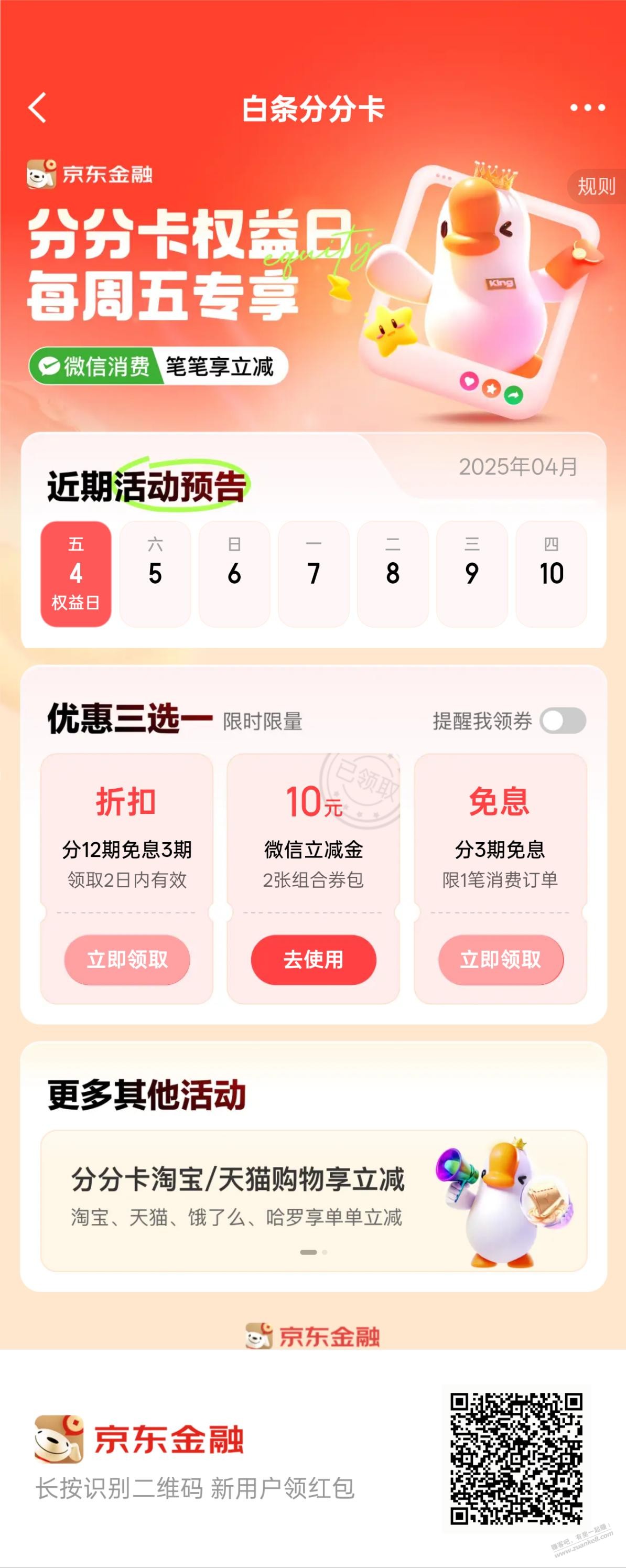Viewport: 626px width, 1568px height.
Task: Select Tuesday 8 in the activity calendar
Action: coord(392,573)
